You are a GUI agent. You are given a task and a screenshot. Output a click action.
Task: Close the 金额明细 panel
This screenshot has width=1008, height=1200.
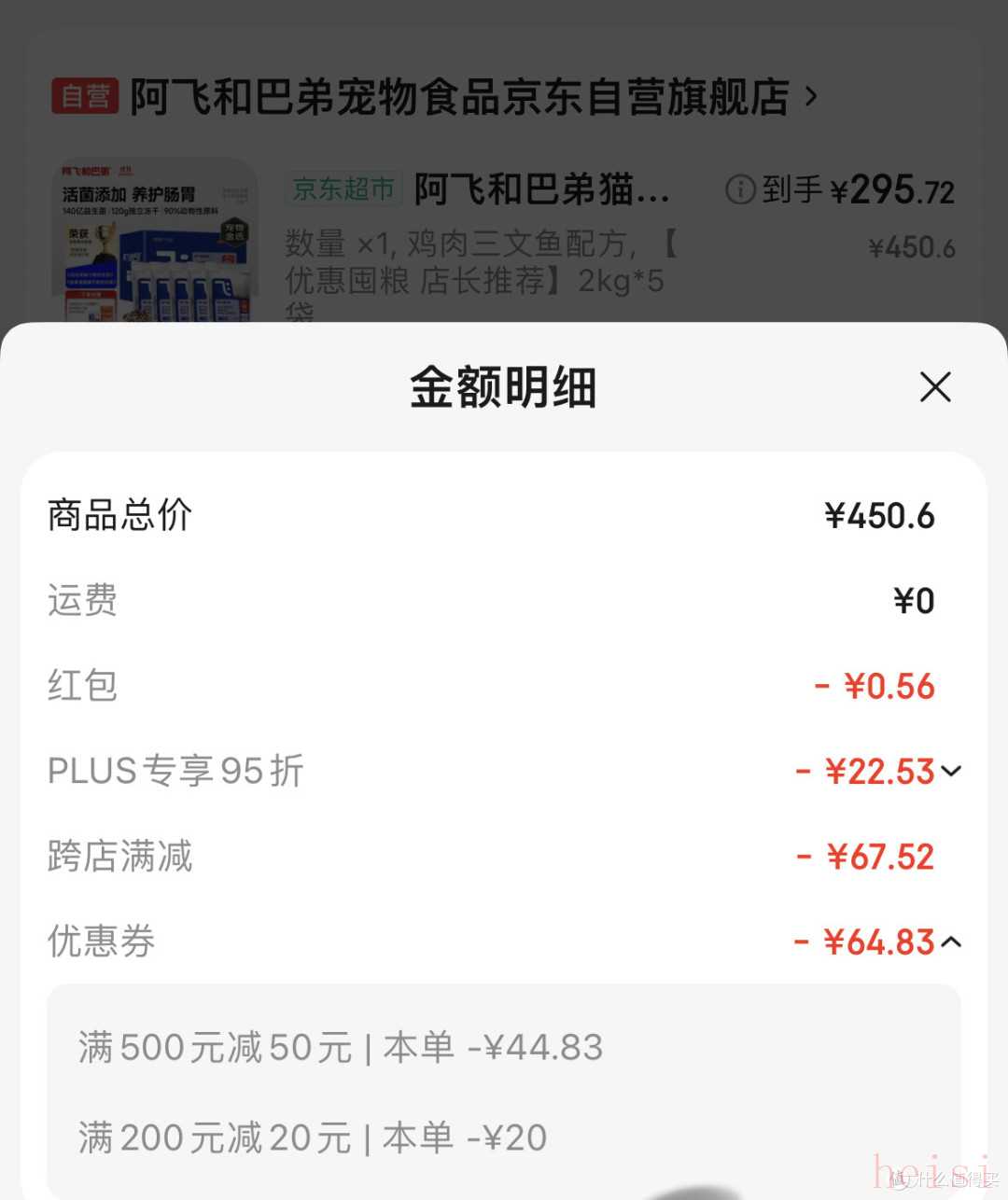(935, 387)
